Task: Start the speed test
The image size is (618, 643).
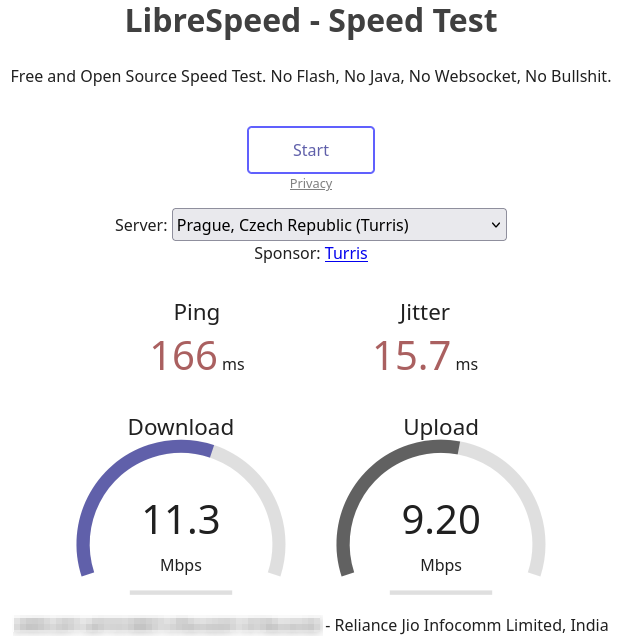Action: [x=310, y=150]
